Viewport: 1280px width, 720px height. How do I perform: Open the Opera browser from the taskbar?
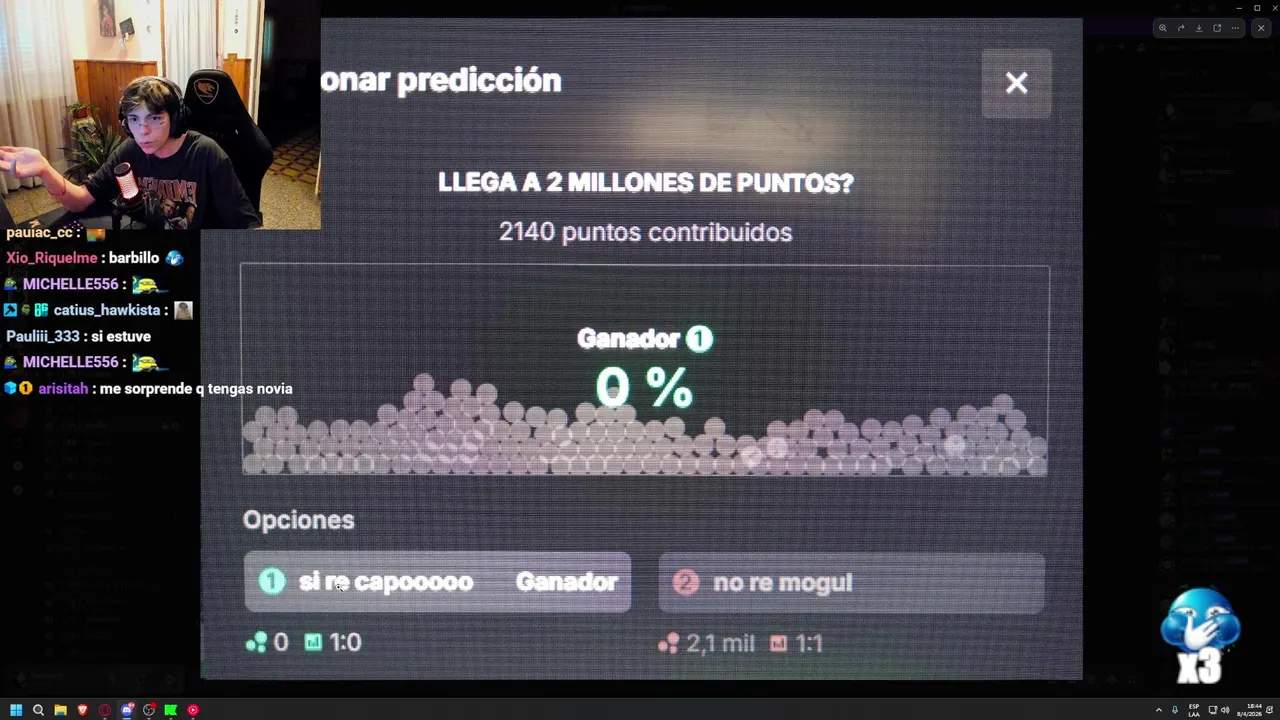(x=105, y=710)
